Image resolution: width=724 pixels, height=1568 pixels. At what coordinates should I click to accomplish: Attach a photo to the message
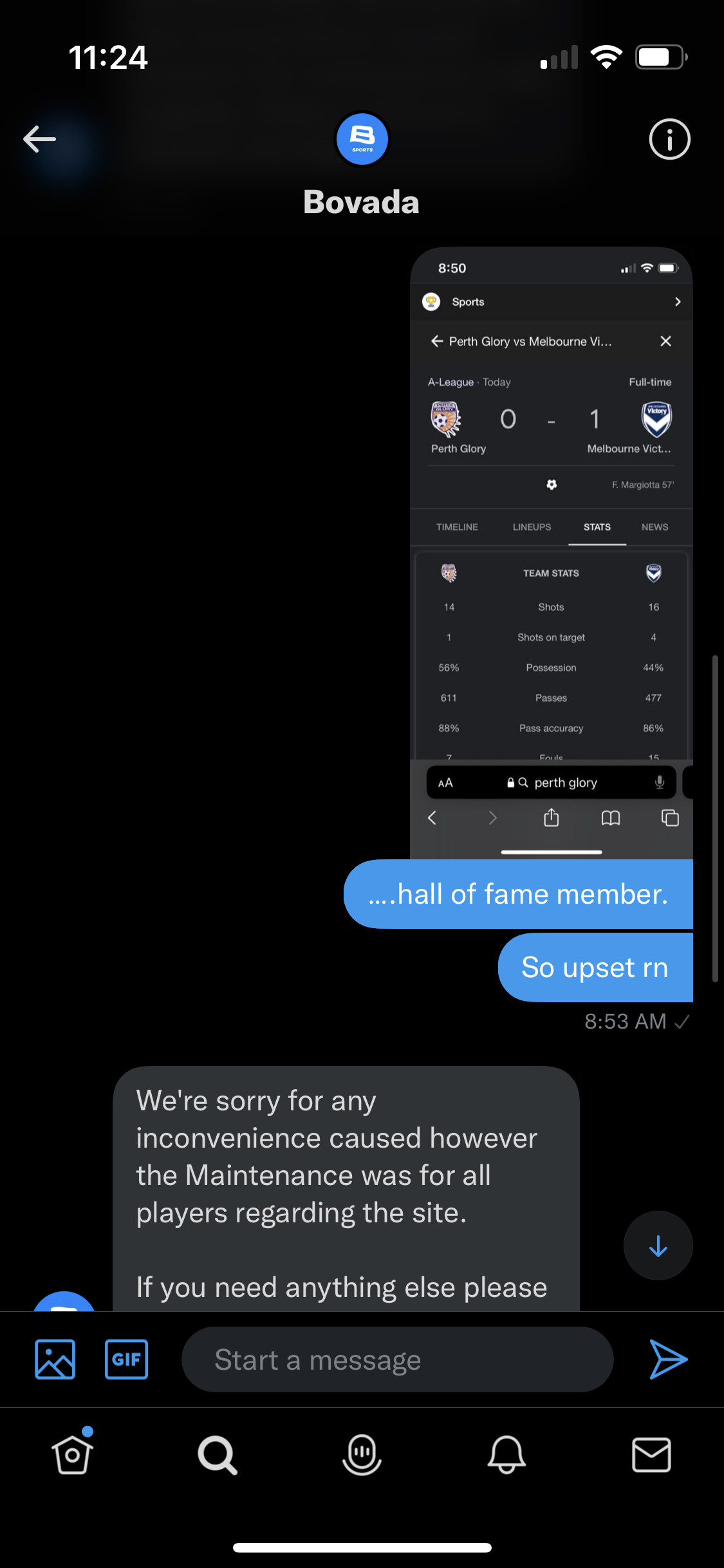(55, 1359)
